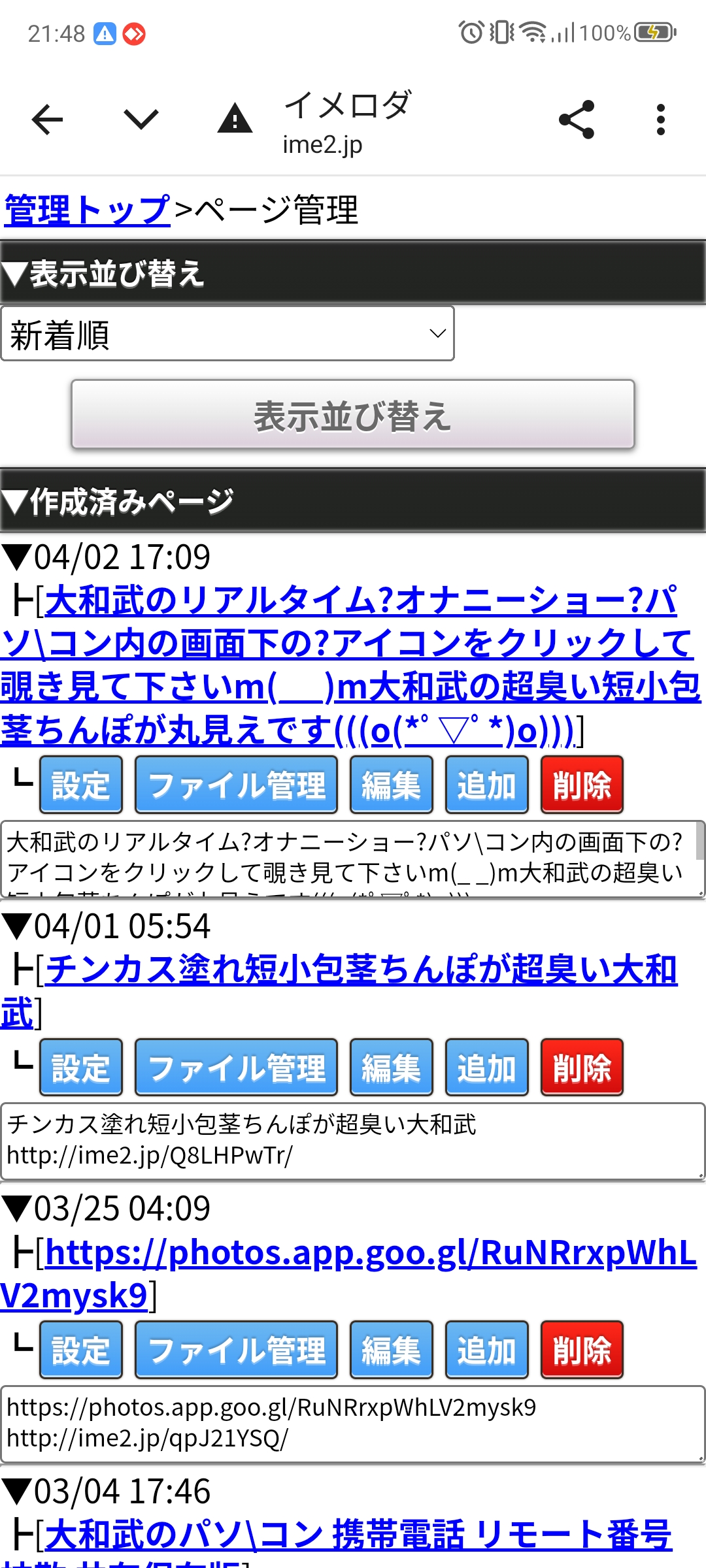Edit the 03/25 04:09 page with 編集

[391, 1350]
